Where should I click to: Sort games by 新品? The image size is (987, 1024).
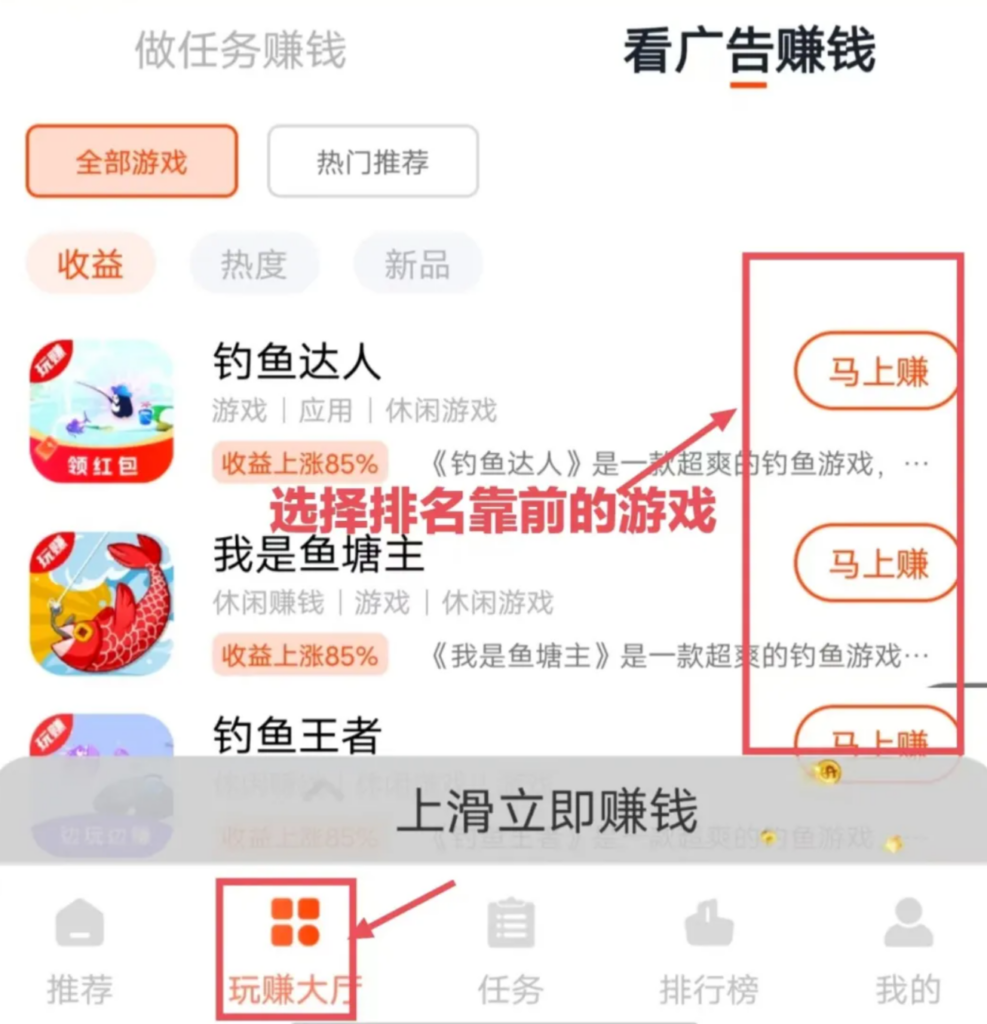pyautogui.click(x=417, y=264)
